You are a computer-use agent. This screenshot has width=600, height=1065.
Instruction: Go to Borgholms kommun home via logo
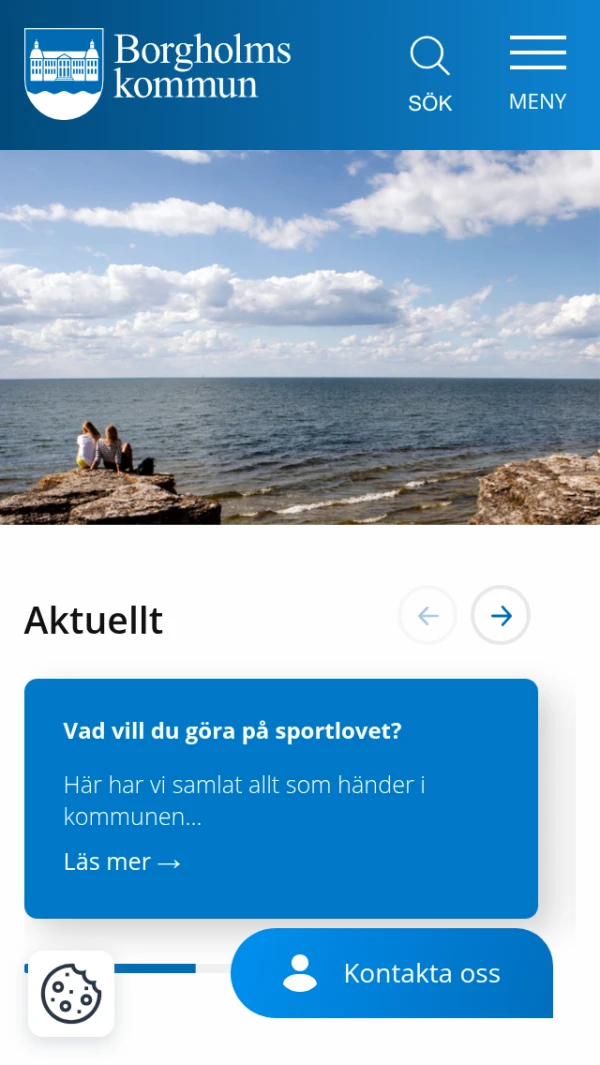[x=157, y=73]
